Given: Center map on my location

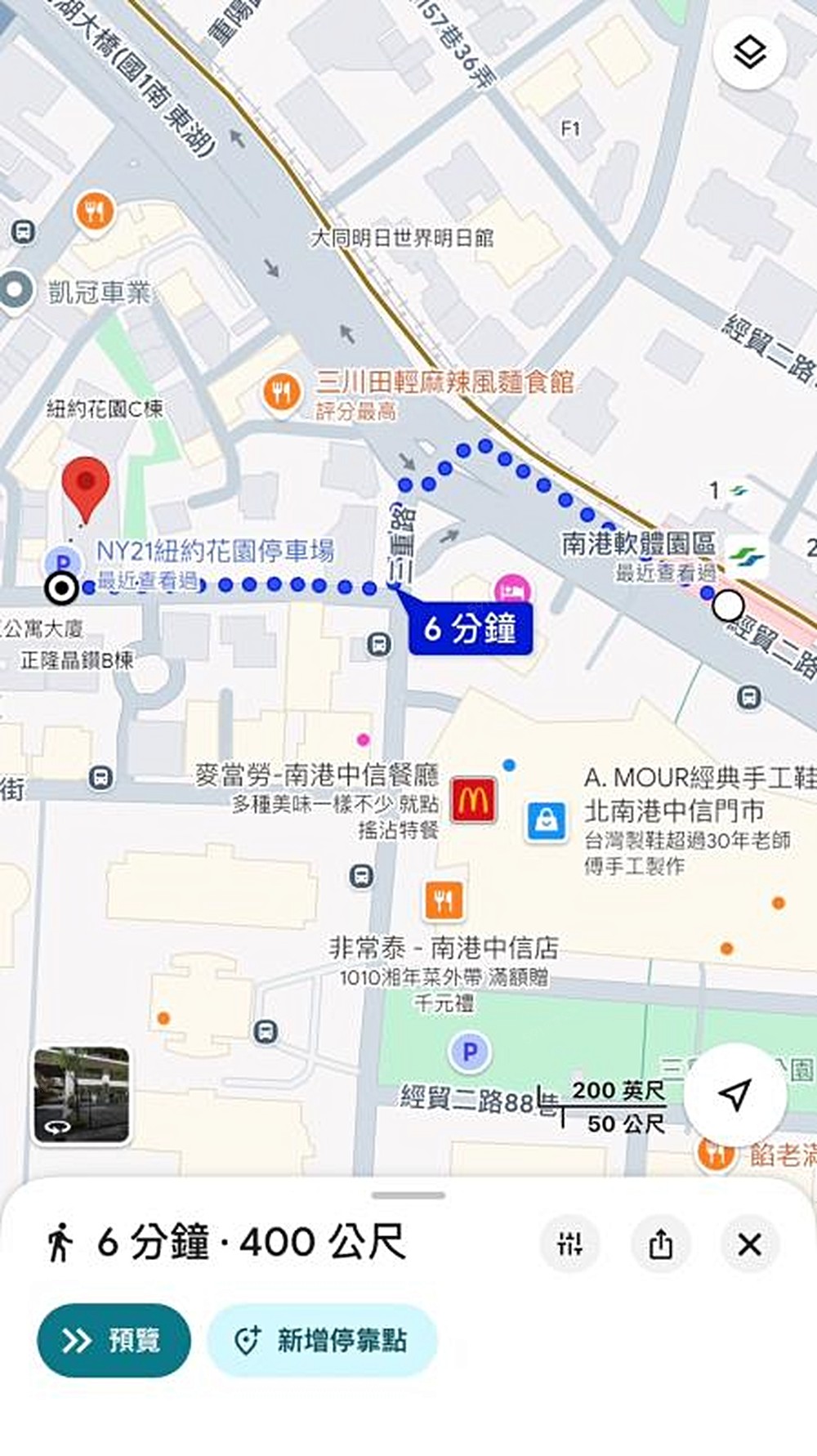Looking at the screenshot, I should pyautogui.click(x=734, y=1095).
